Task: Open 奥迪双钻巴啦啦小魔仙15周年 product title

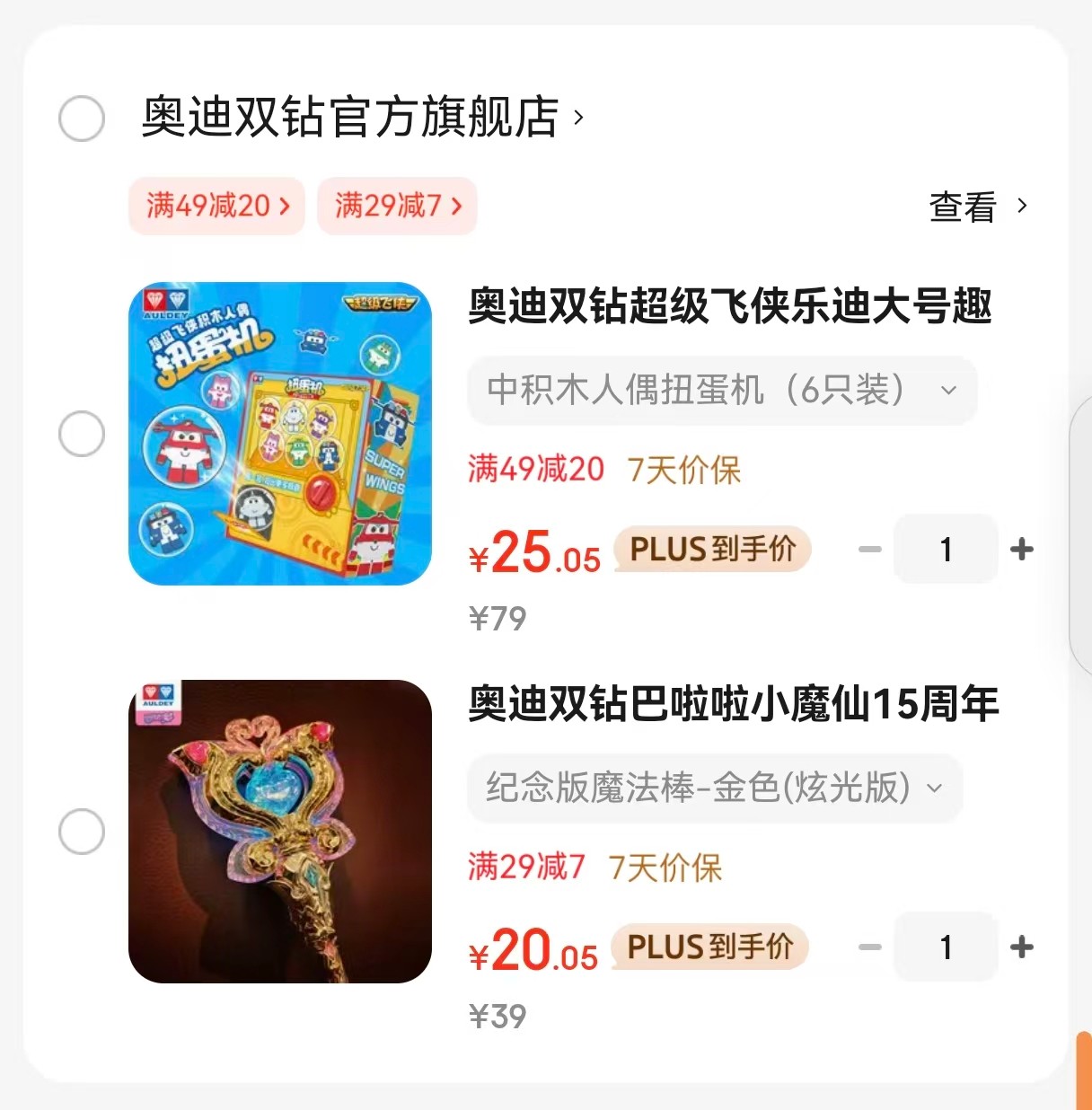Action: (x=733, y=704)
